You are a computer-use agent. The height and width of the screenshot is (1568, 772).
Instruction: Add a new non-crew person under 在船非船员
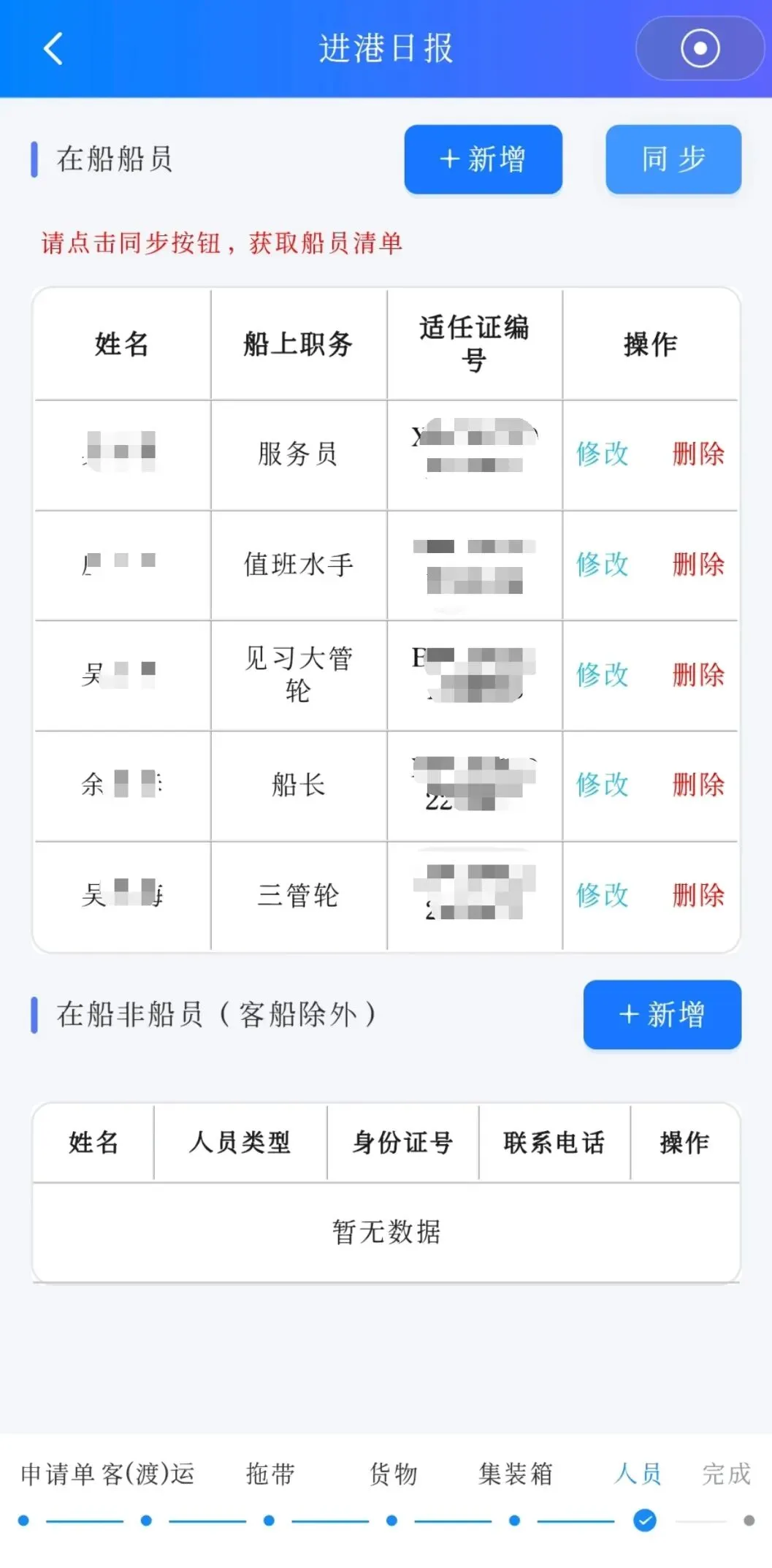[662, 1014]
